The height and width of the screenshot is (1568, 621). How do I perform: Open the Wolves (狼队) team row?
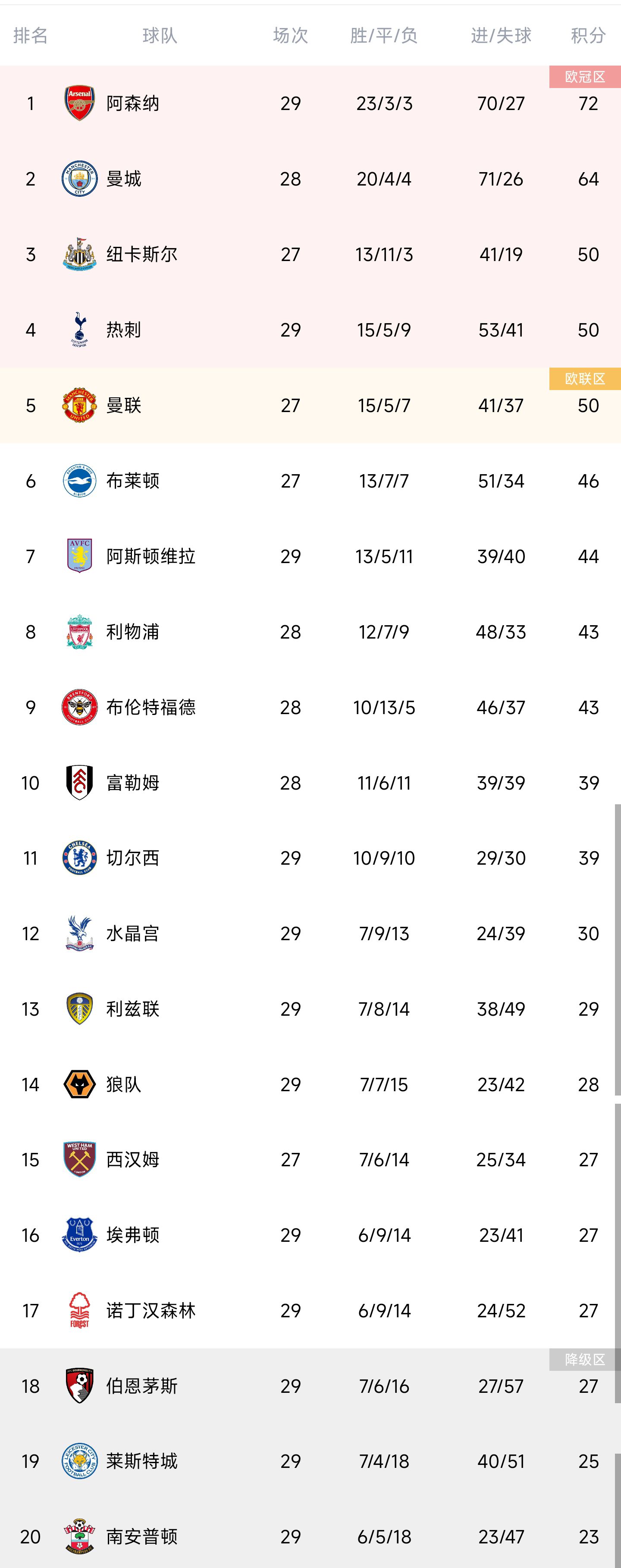pos(124,1085)
